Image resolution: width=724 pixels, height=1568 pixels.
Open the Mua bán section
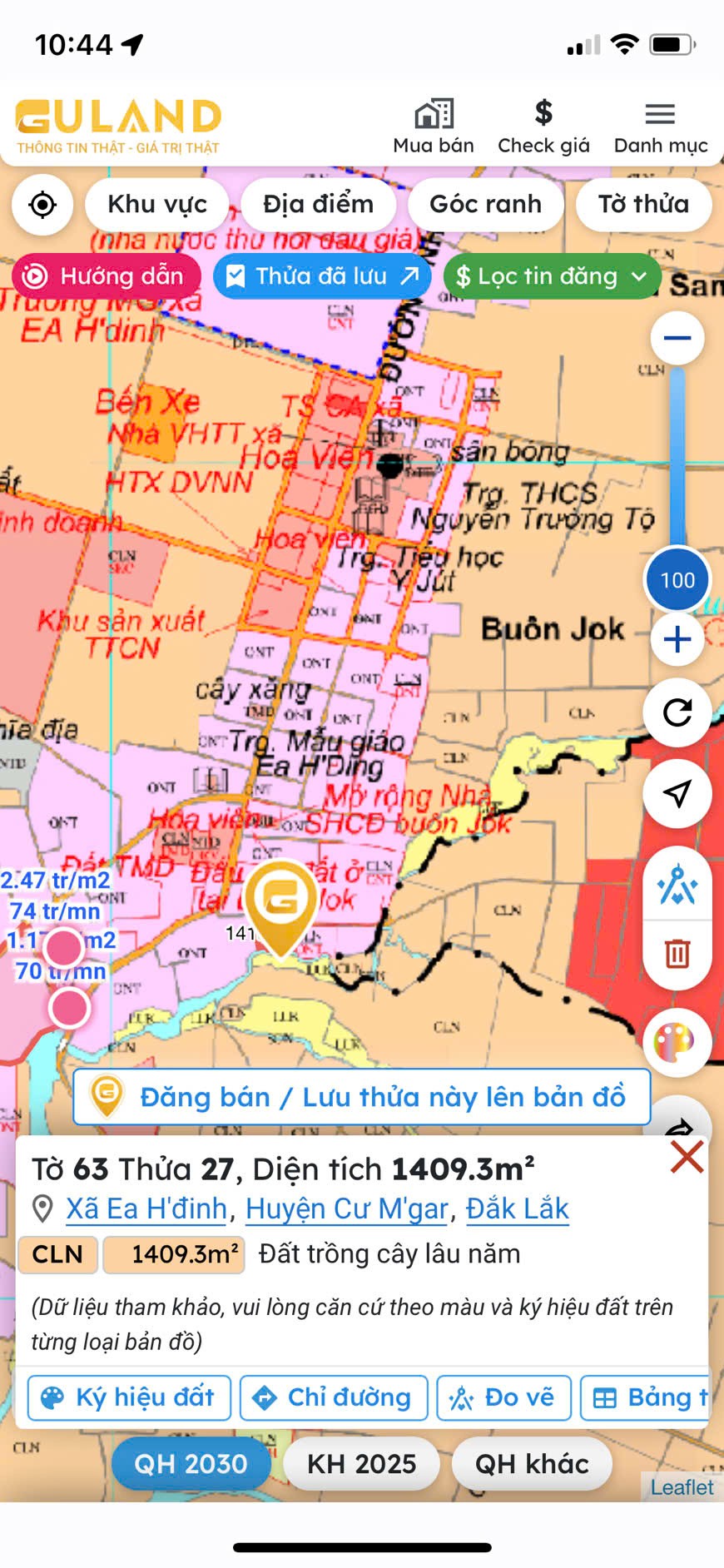coord(434,127)
